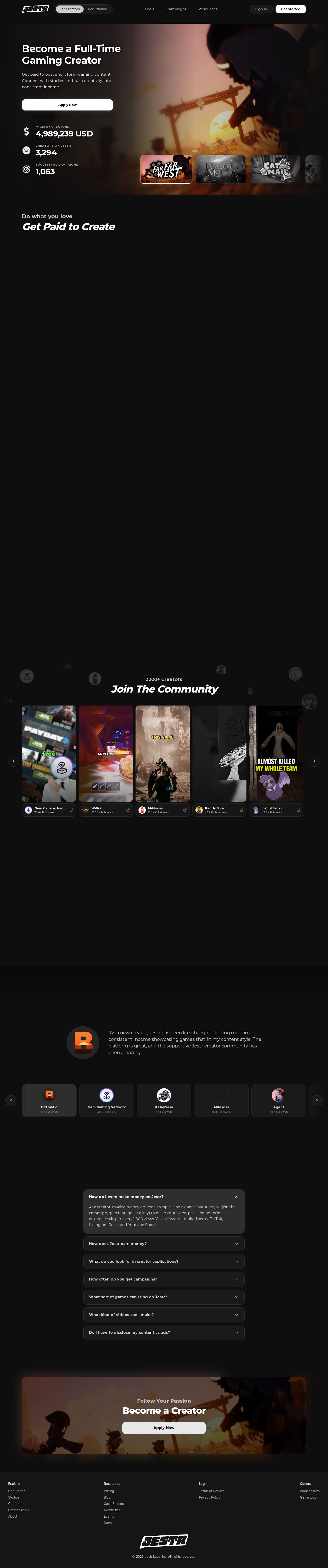Tap Get Started in the header
The image size is (328, 1568).
290,9
